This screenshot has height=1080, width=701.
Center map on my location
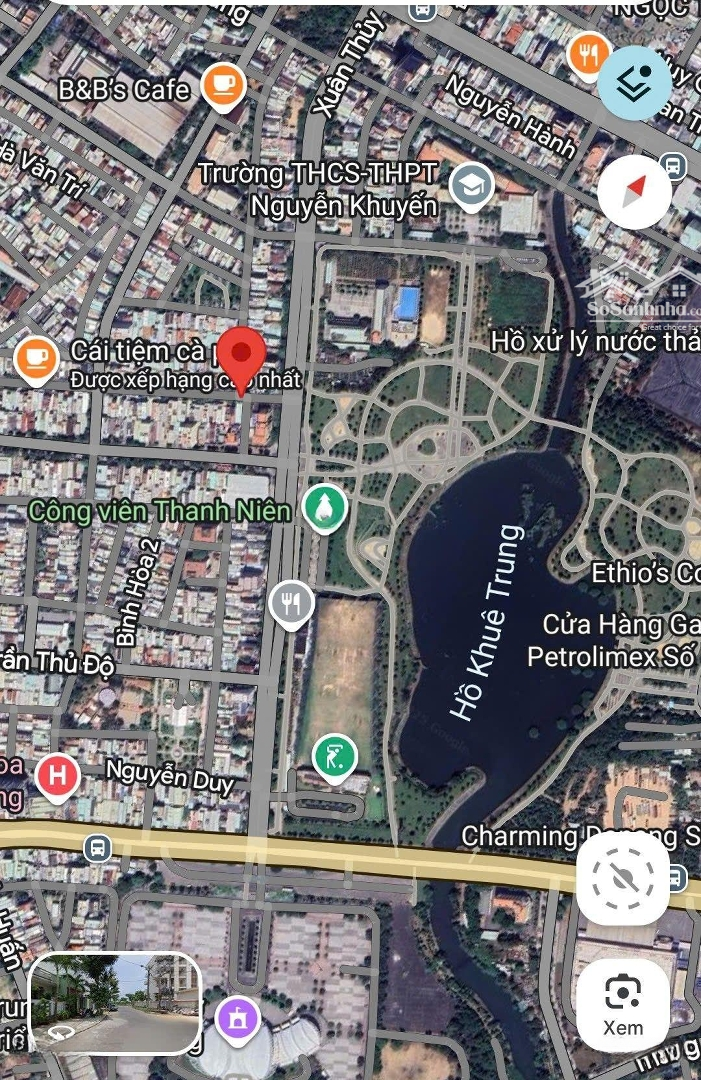tap(623, 879)
